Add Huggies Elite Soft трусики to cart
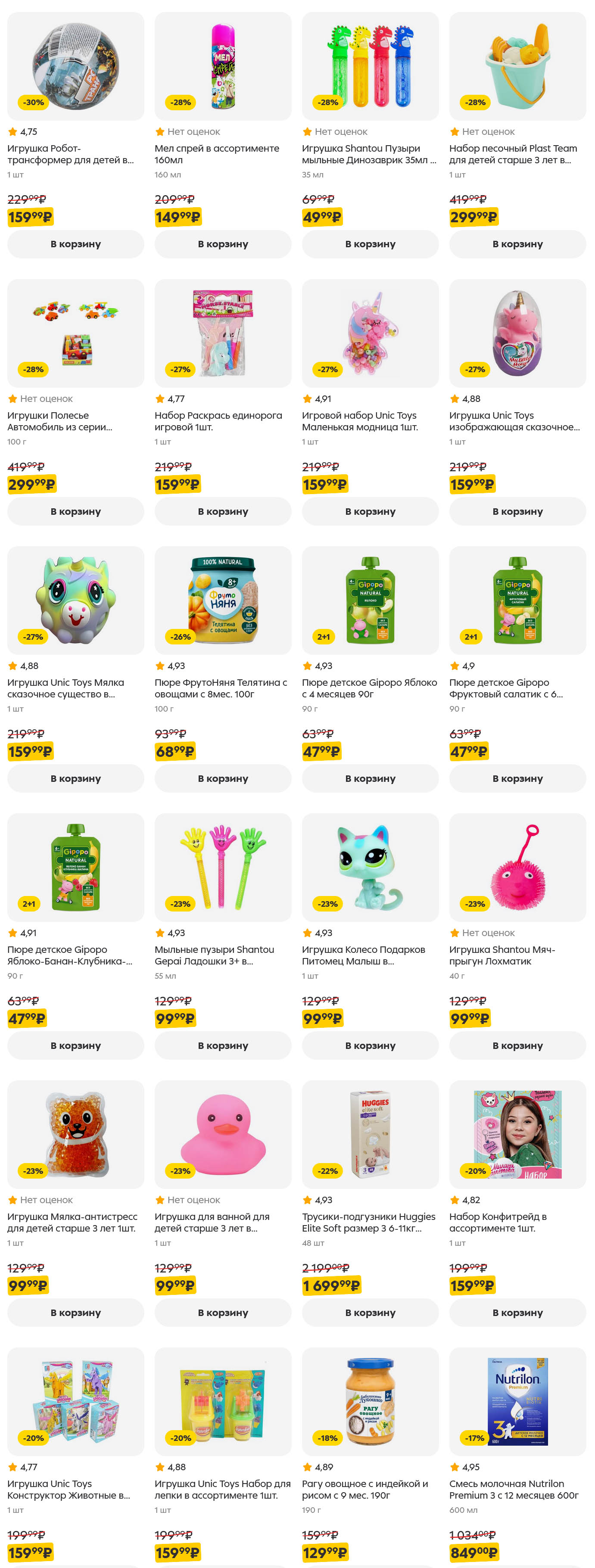This screenshot has height=1568, width=595. pos(370,1313)
